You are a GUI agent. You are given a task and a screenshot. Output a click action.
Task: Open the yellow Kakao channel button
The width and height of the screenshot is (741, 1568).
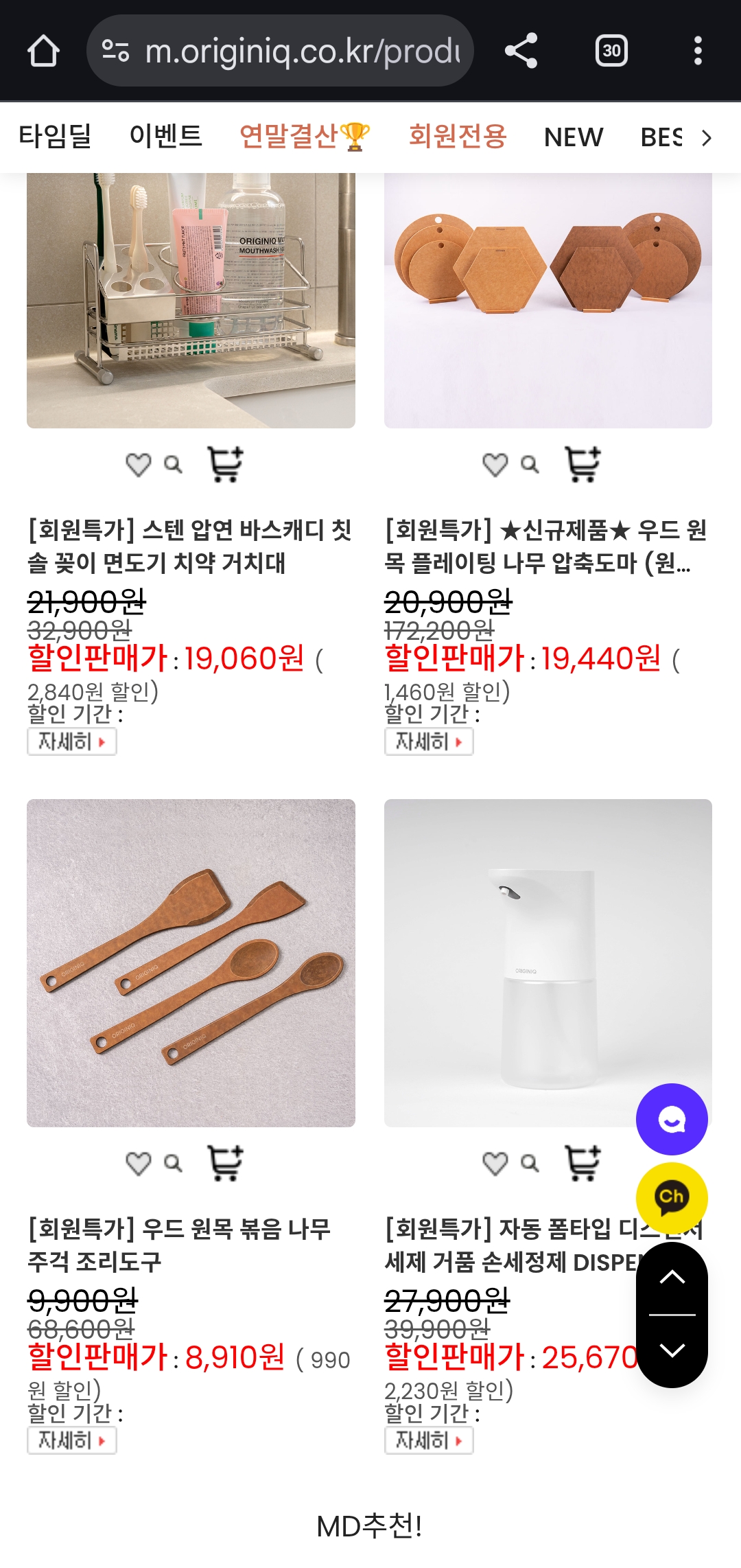[x=672, y=1197]
